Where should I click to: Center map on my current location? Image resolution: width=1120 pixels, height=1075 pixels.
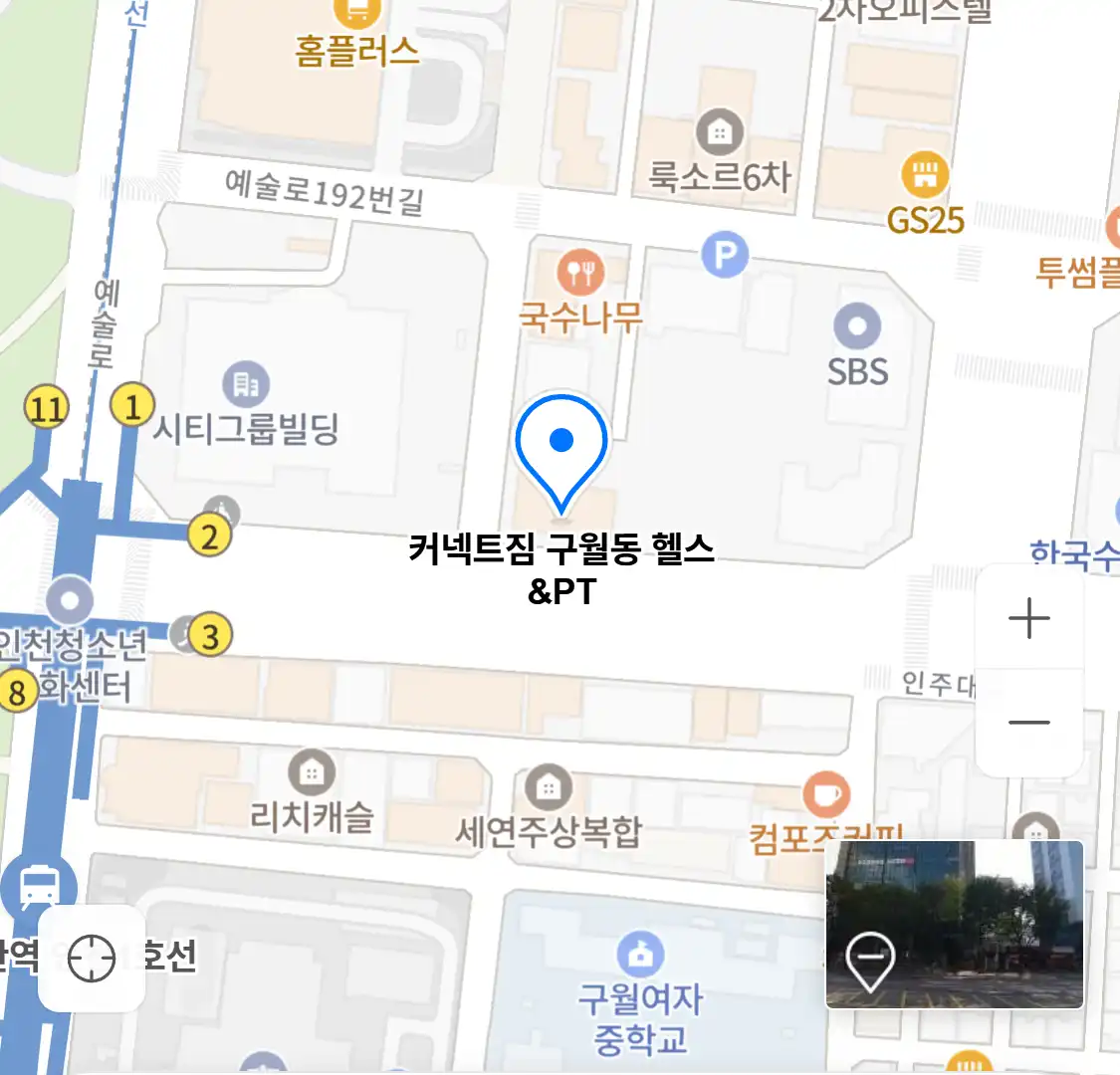92,959
